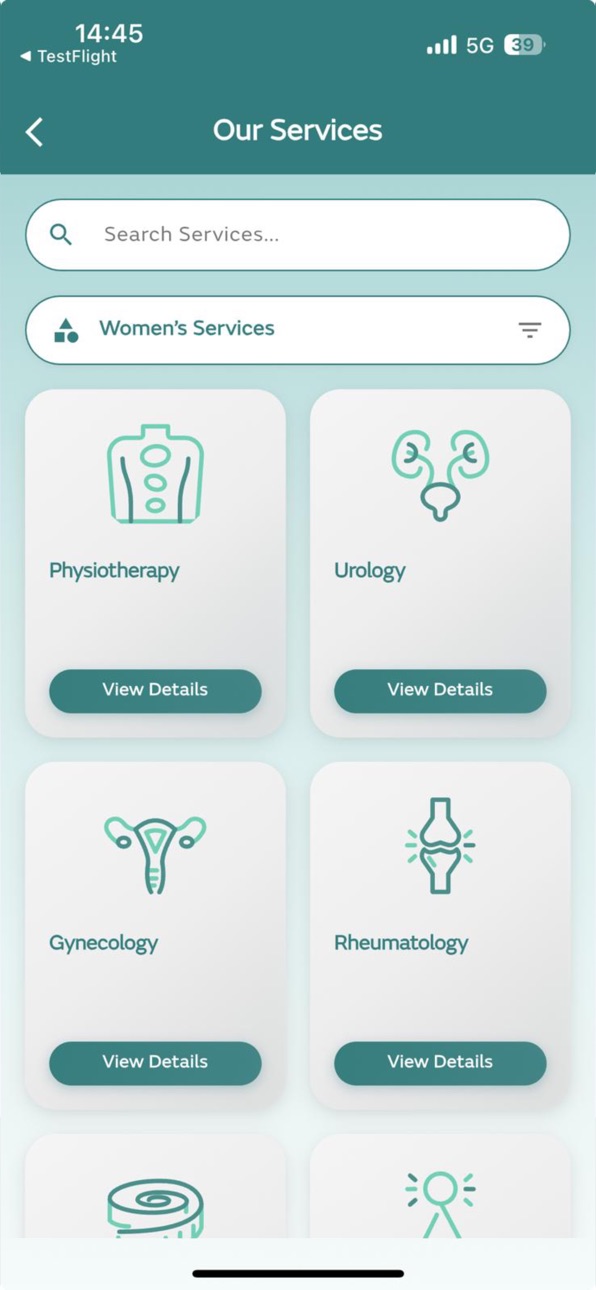Viewport: 596px width, 1290px height.
Task: View Details for Urology
Action: [440, 690]
